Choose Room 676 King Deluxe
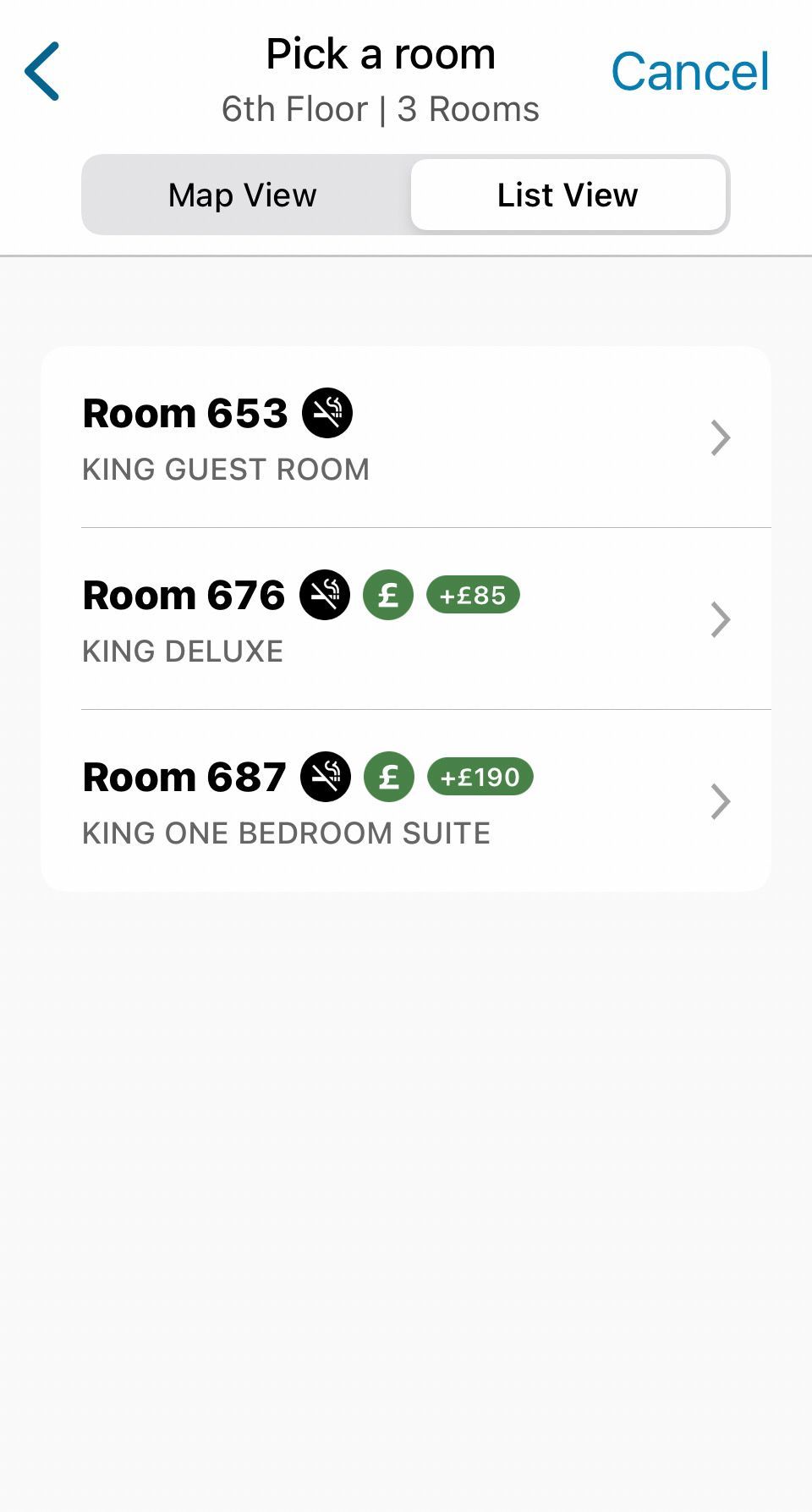This screenshot has width=812, height=1512. point(406,619)
